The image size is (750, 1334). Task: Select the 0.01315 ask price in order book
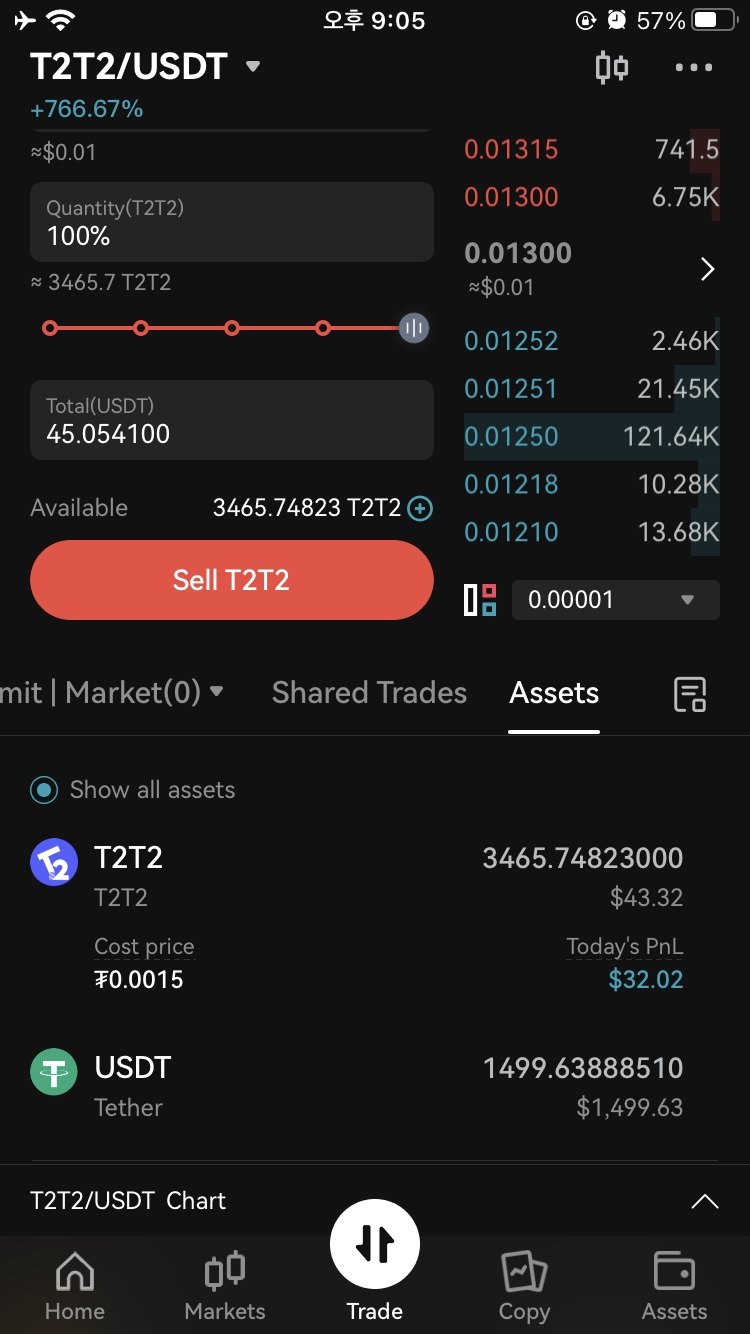click(512, 150)
